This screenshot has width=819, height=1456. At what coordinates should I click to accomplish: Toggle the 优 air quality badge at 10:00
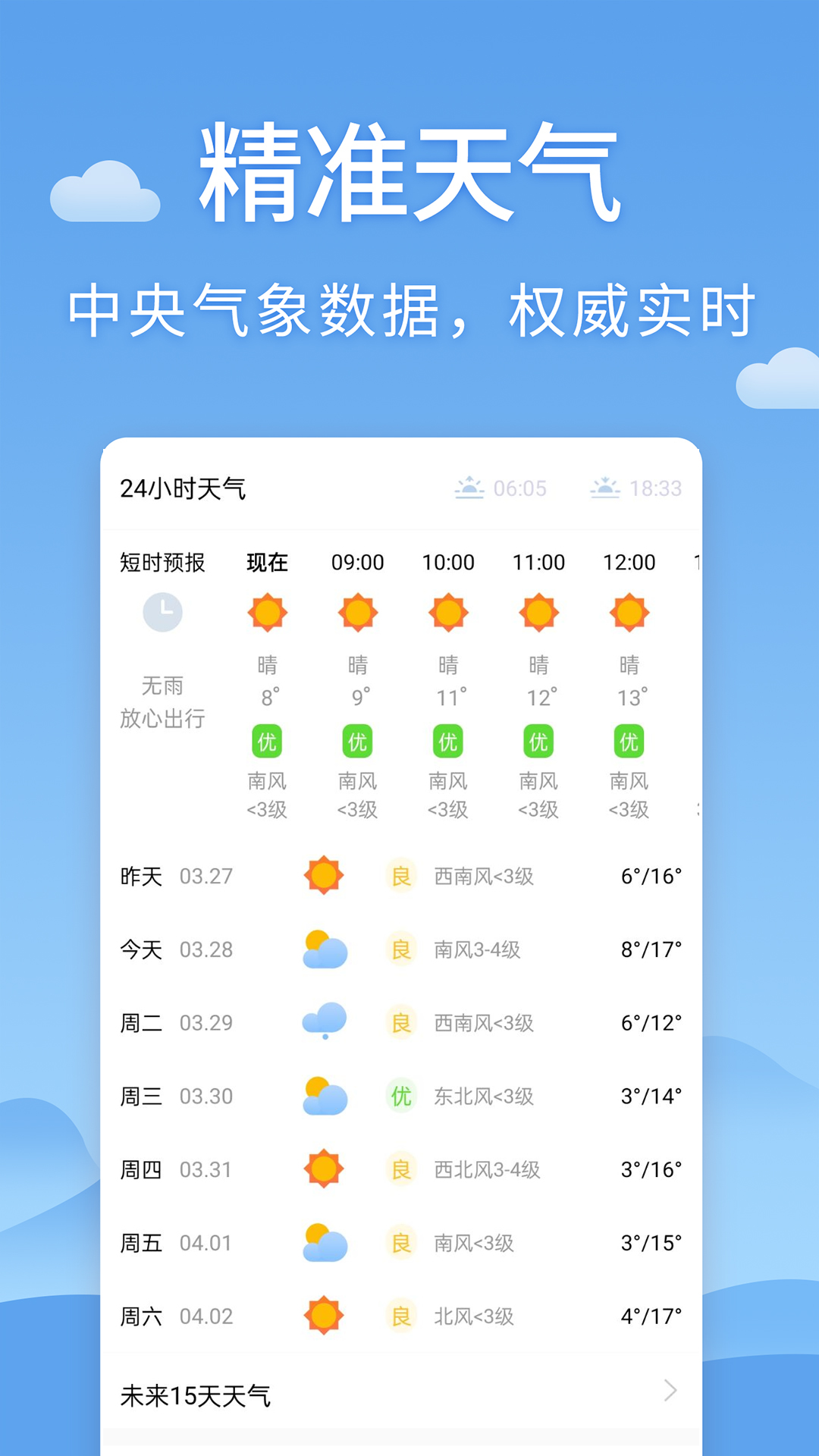point(448,742)
